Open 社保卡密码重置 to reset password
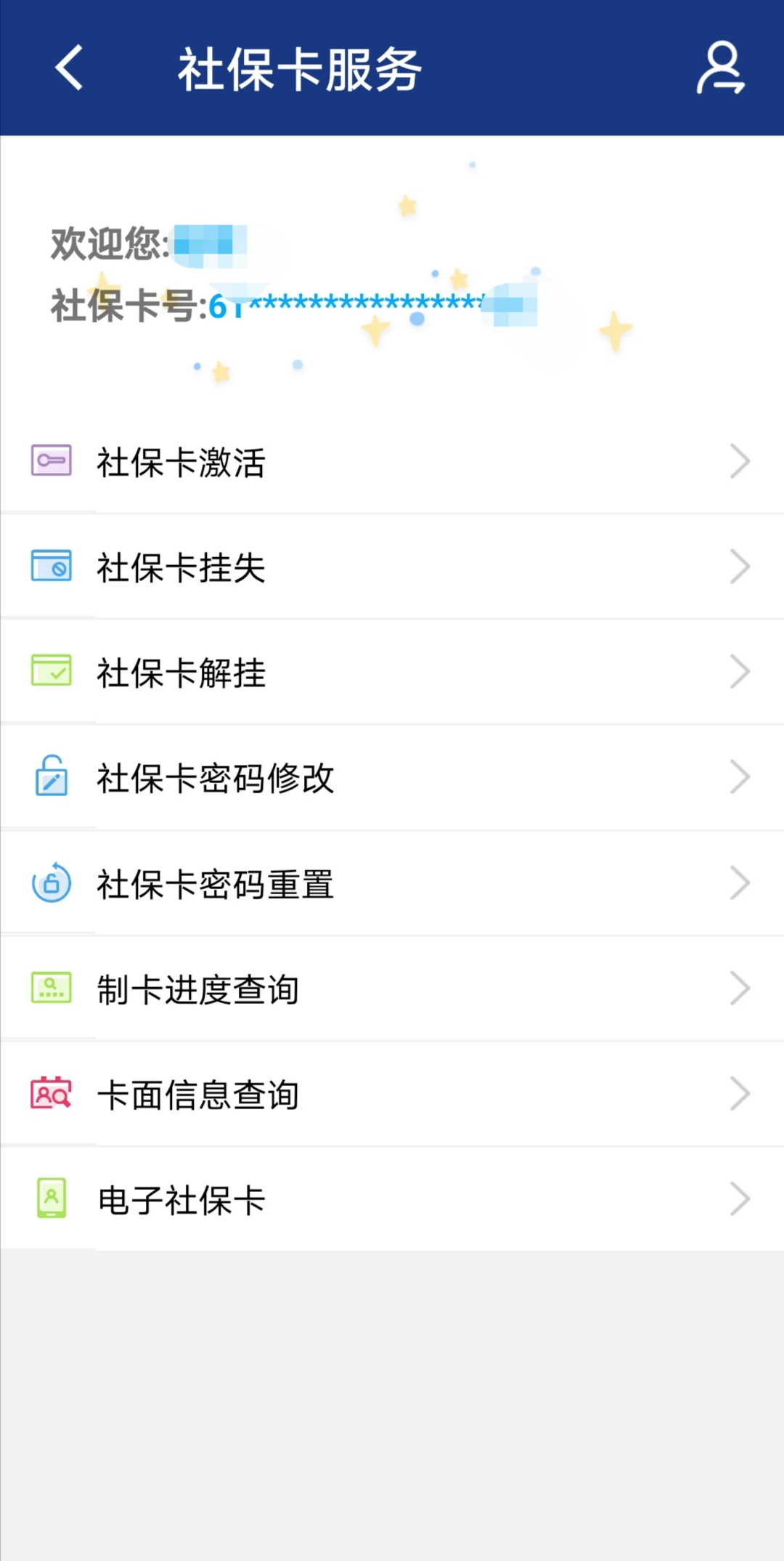Screen dimensions: 784x1561 coord(392,884)
